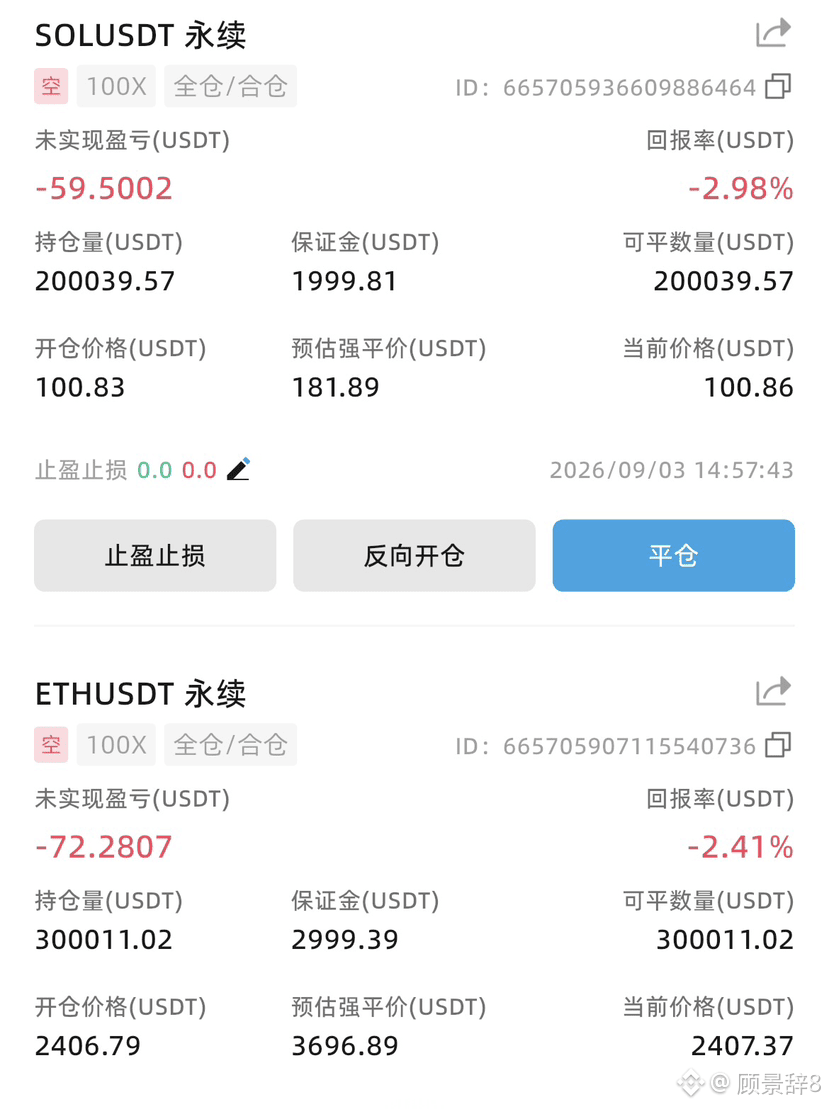Copy the SOLUSDT position ID
This screenshot has width=829, height=1109.
point(778,86)
